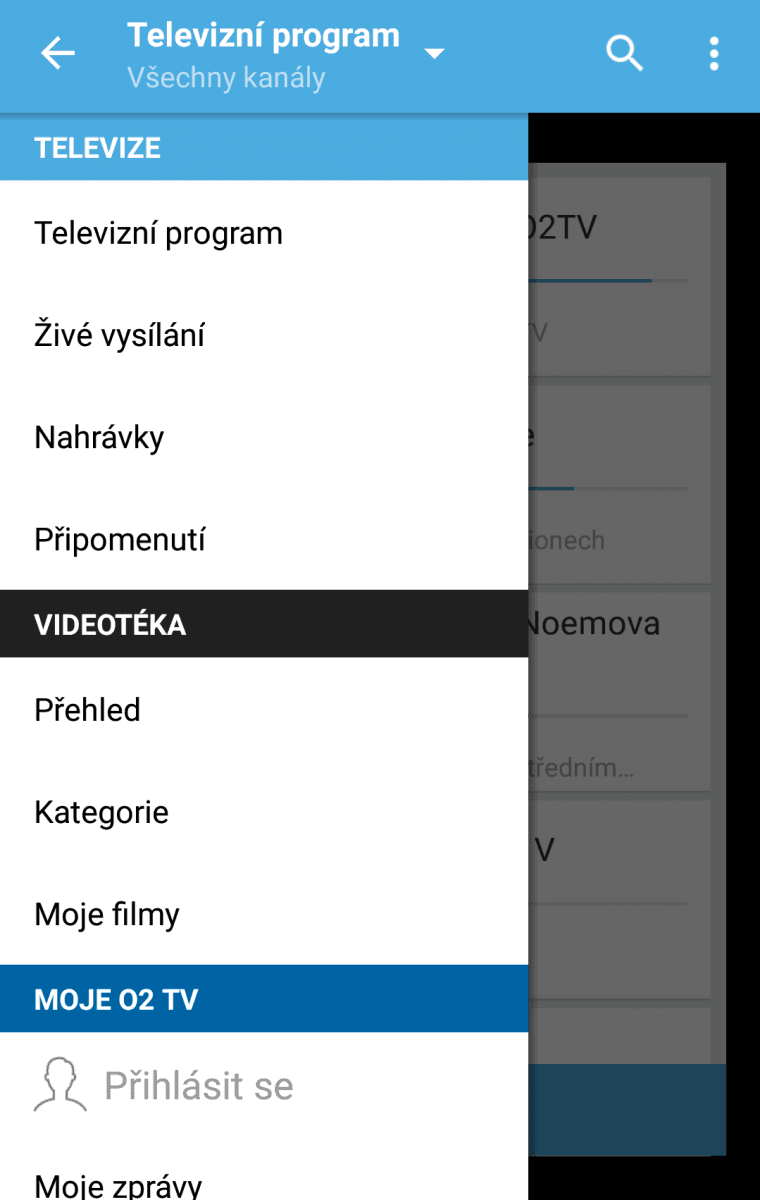Open search with the magnifier icon
Screen dimensions: 760x1200
click(624, 53)
